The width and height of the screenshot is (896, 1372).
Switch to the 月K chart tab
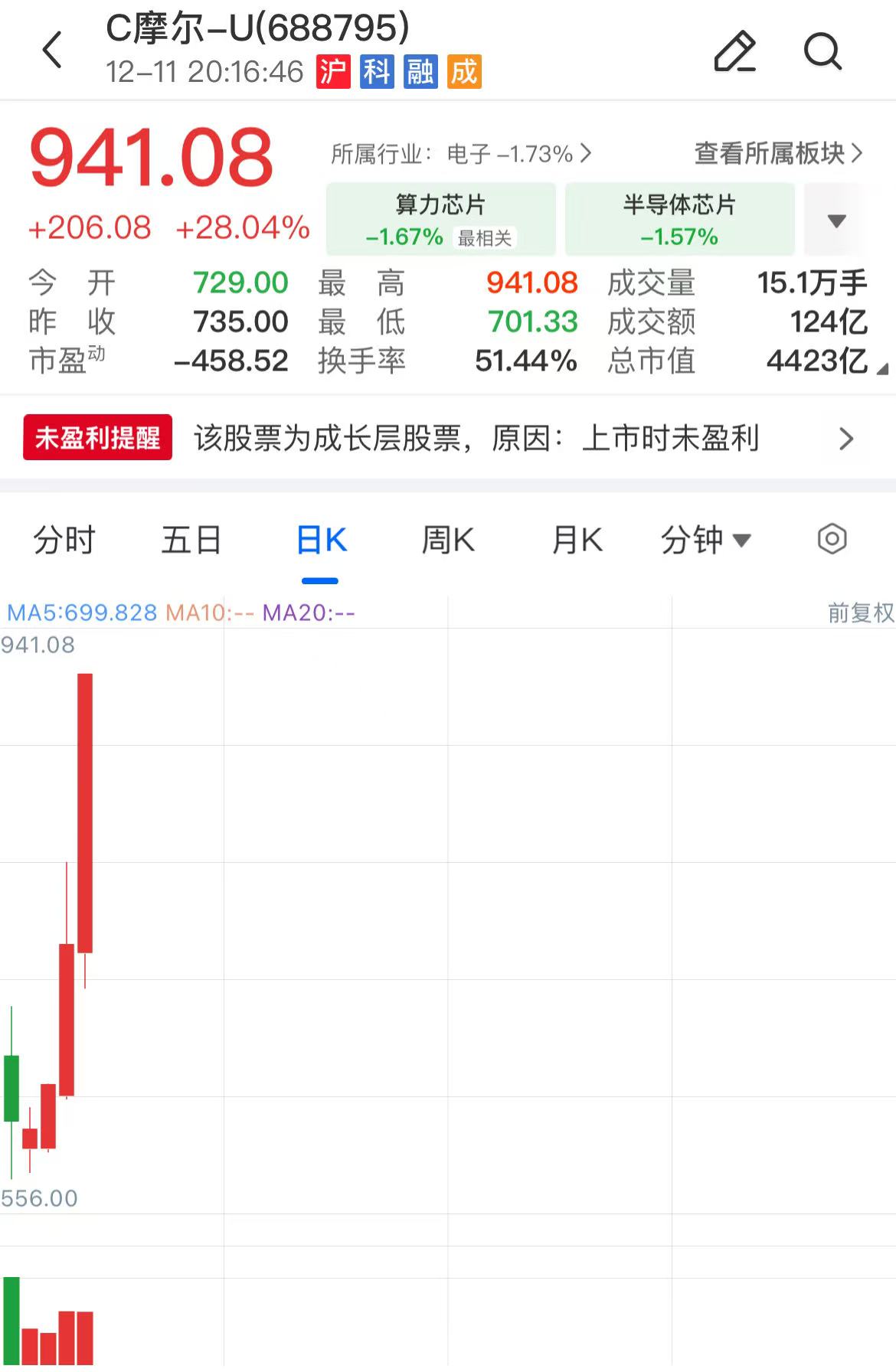click(577, 540)
